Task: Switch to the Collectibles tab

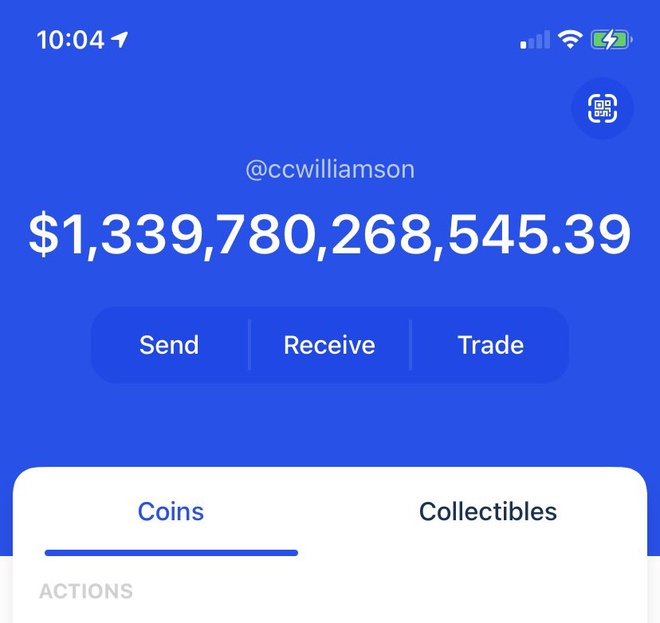Action: pos(488,512)
